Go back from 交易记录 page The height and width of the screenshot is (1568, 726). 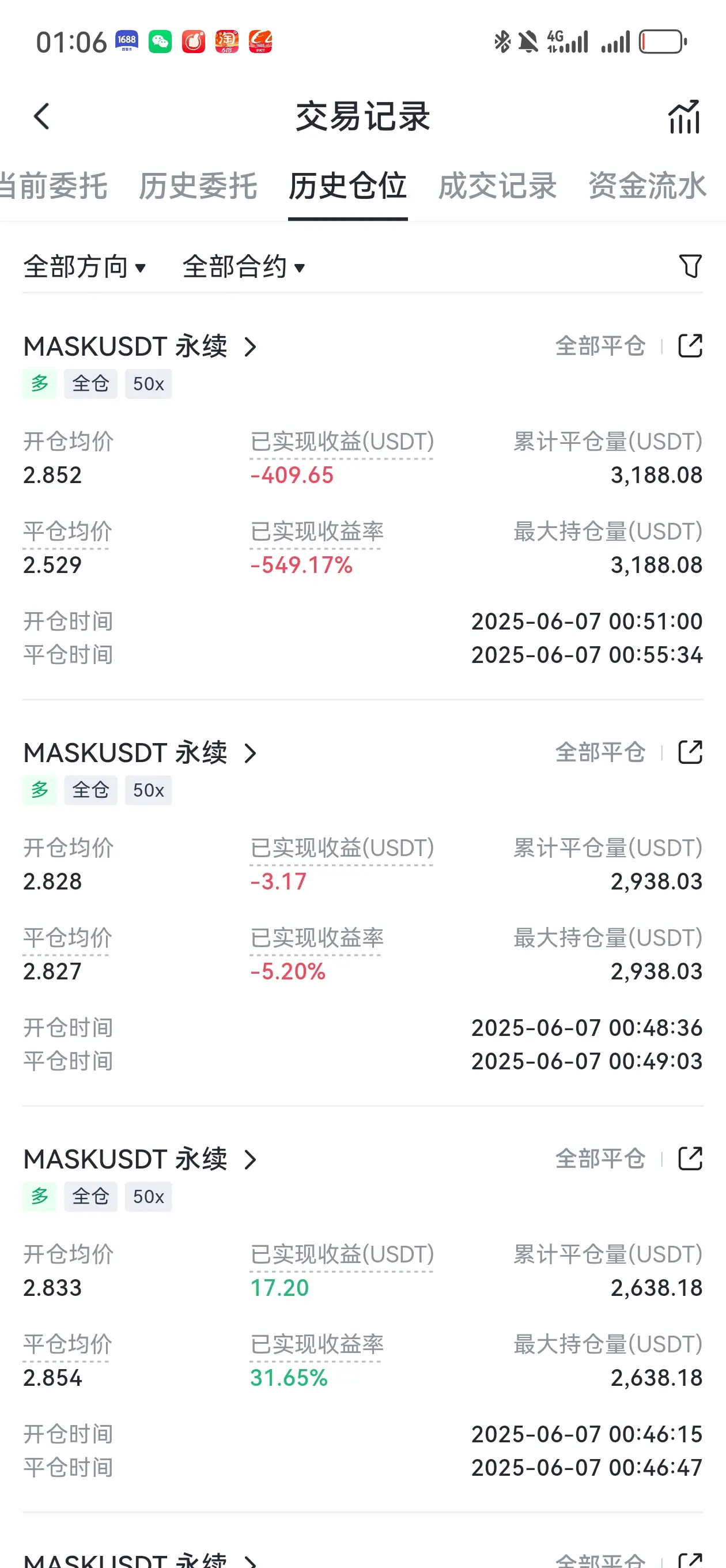[x=41, y=116]
